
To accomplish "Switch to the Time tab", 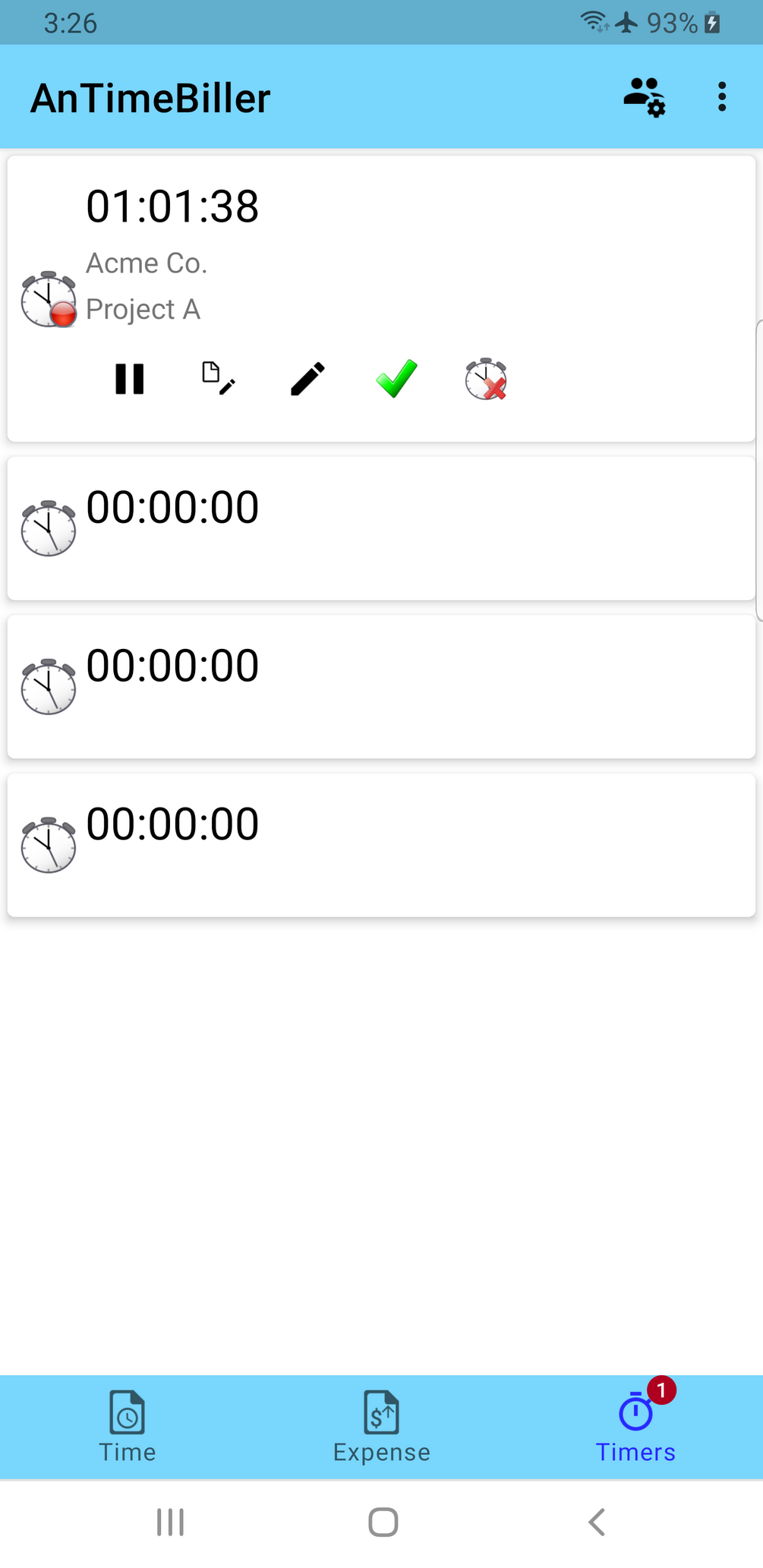I will click(128, 1427).
